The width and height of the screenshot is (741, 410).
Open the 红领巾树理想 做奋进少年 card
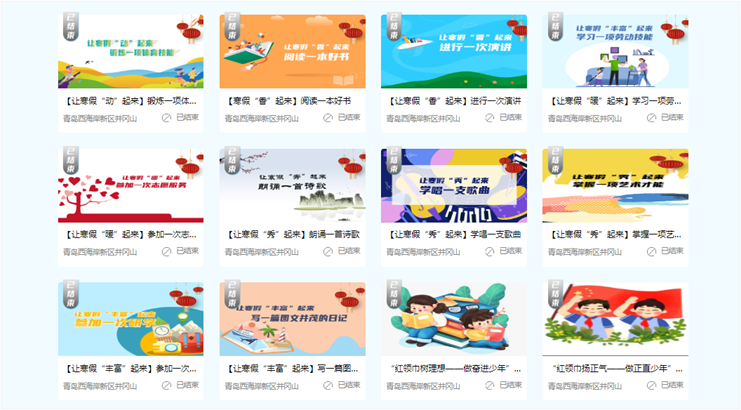pyautogui.click(x=453, y=319)
